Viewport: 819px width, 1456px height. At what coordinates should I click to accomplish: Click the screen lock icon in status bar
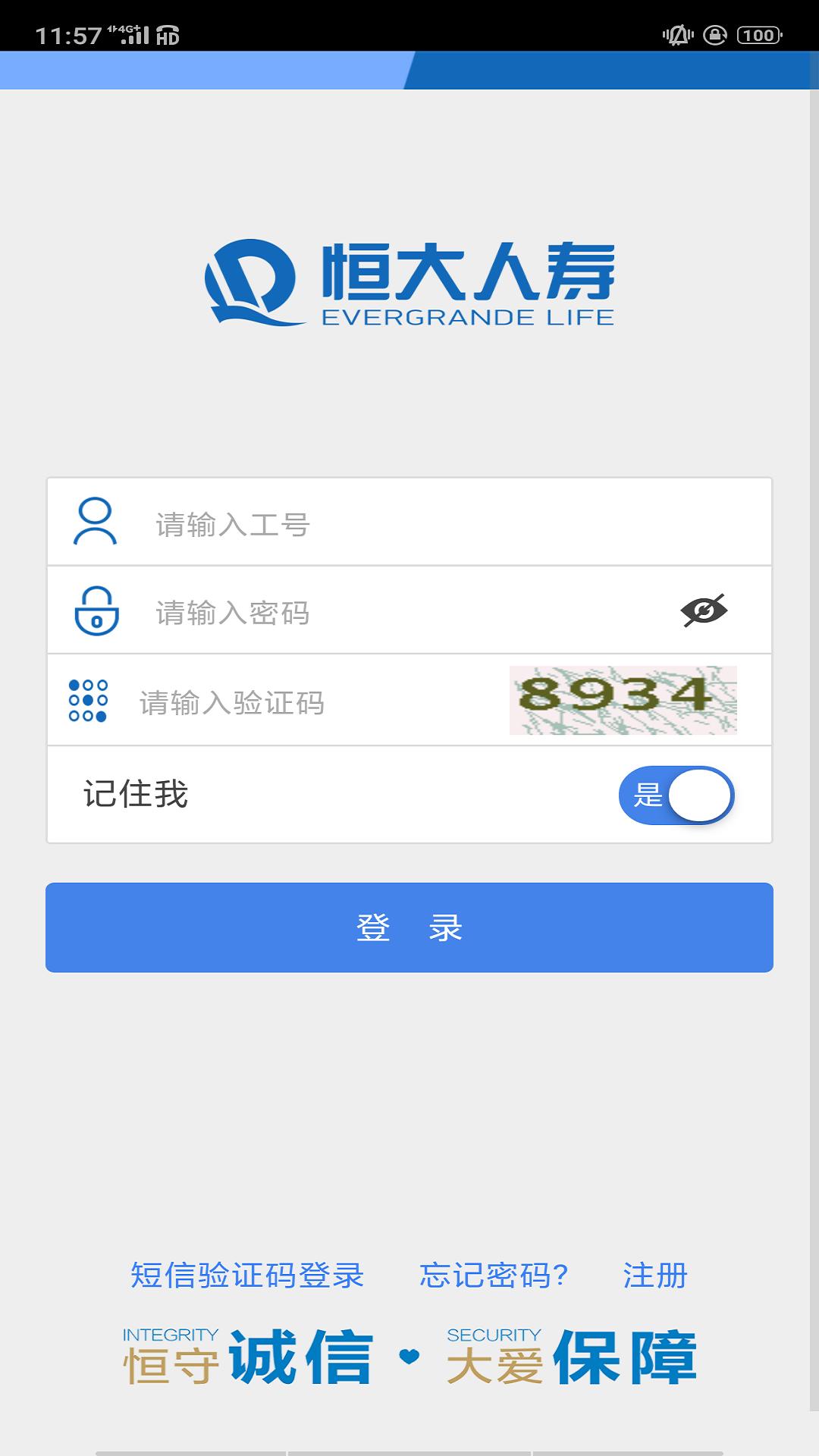[716, 34]
